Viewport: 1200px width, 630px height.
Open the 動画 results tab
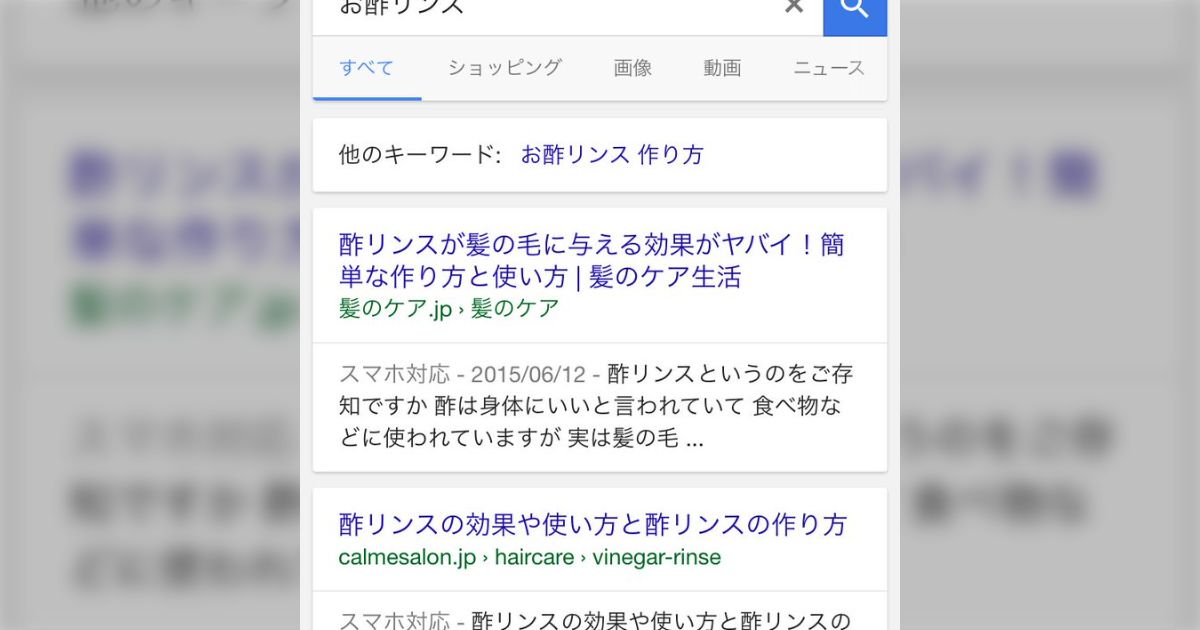click(x=722, y=68)
